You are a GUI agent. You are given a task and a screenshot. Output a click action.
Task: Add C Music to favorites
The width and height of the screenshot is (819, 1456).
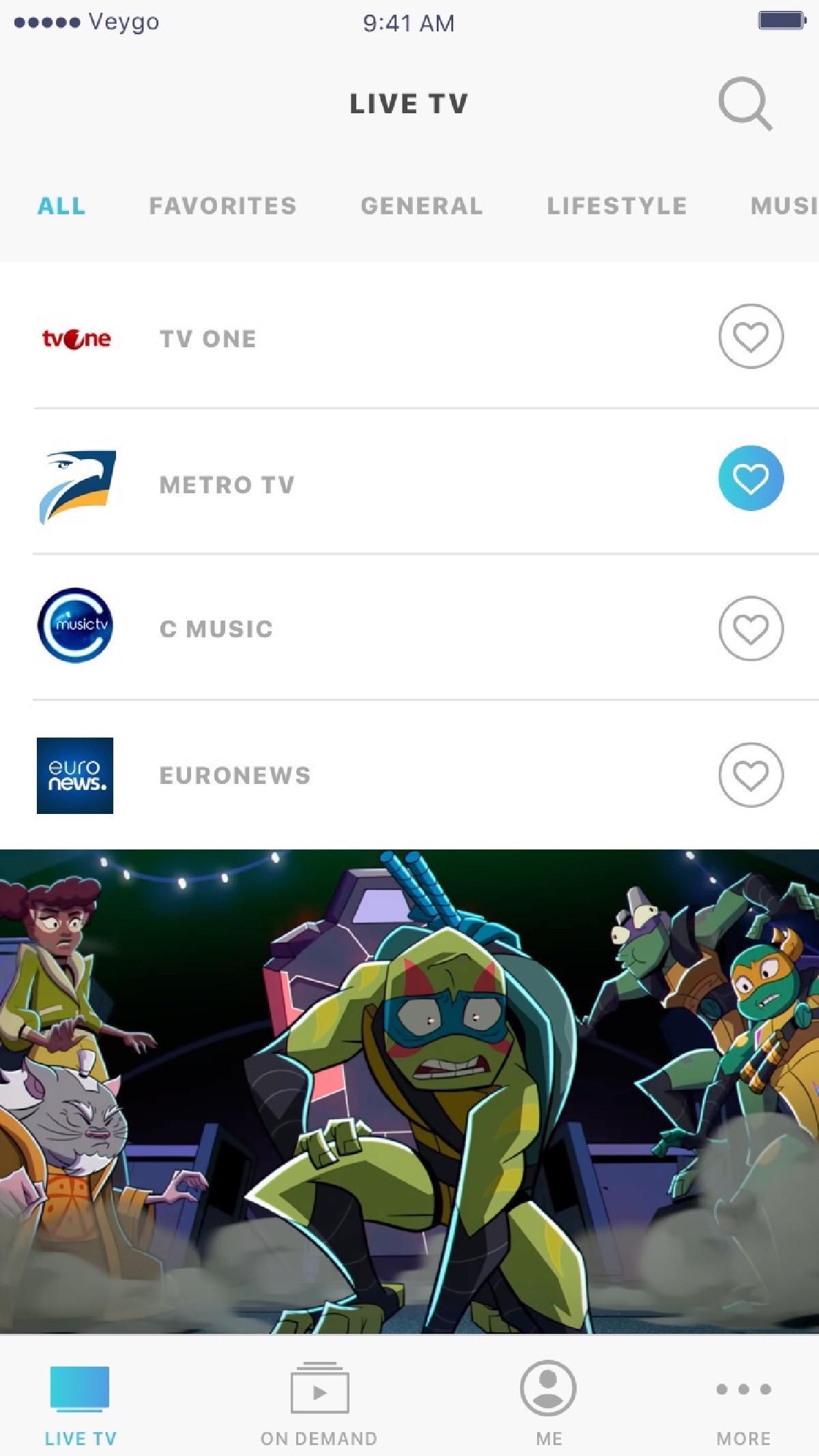tap(751, 628)
